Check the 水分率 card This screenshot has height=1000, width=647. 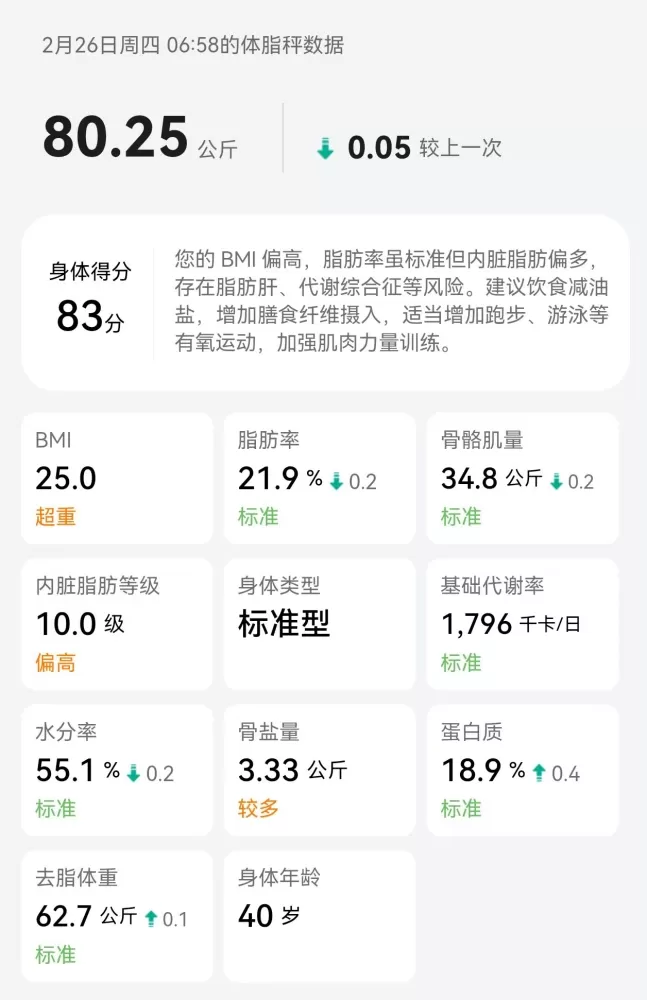117,770
